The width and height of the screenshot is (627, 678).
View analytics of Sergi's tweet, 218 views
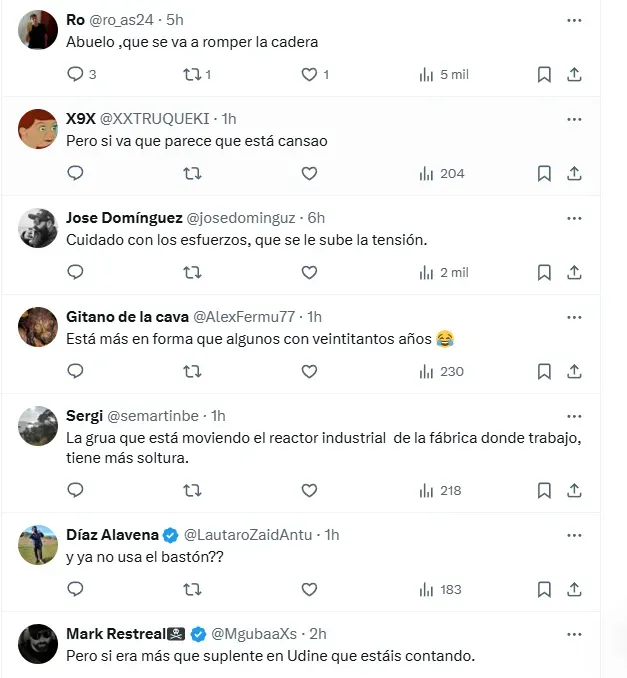(x=441, y=490)
